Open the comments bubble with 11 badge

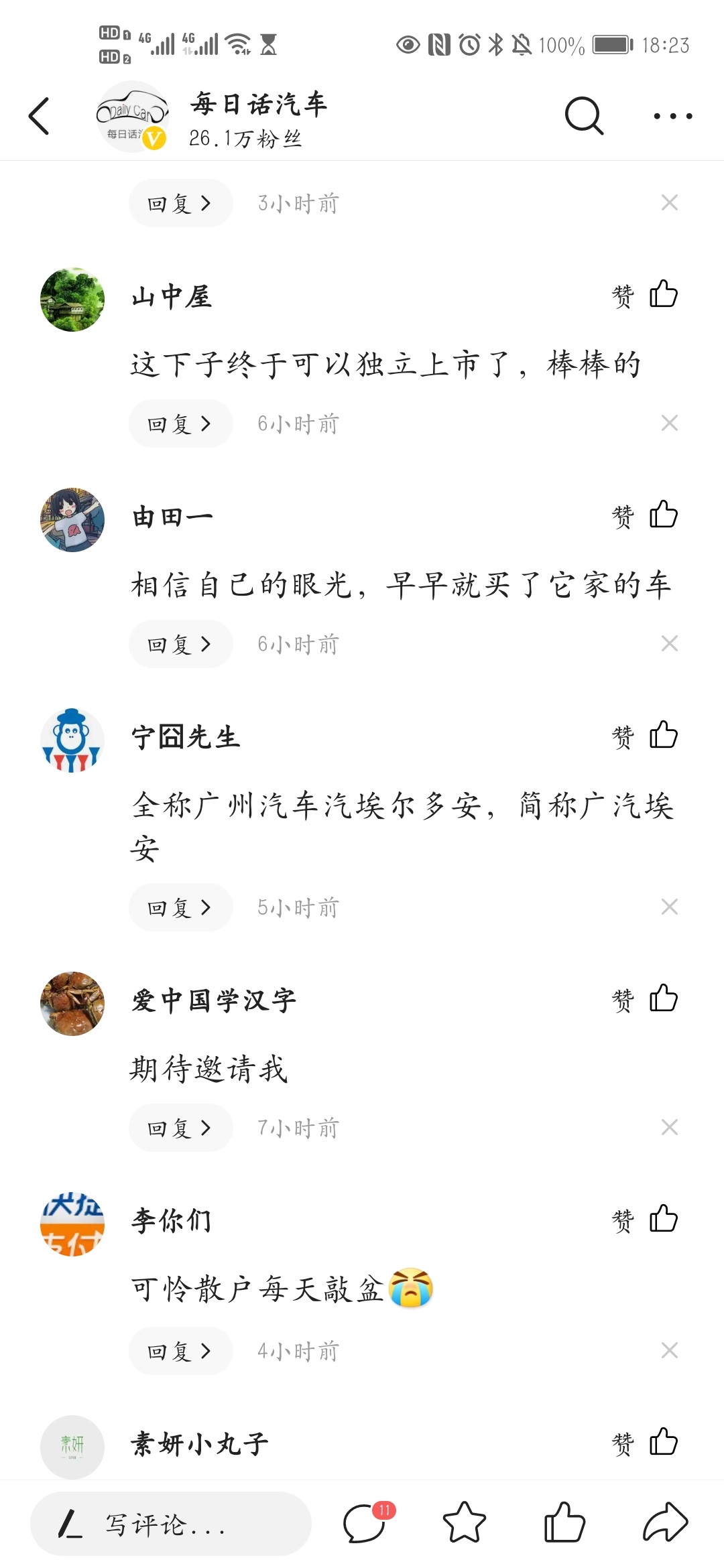365,1522
